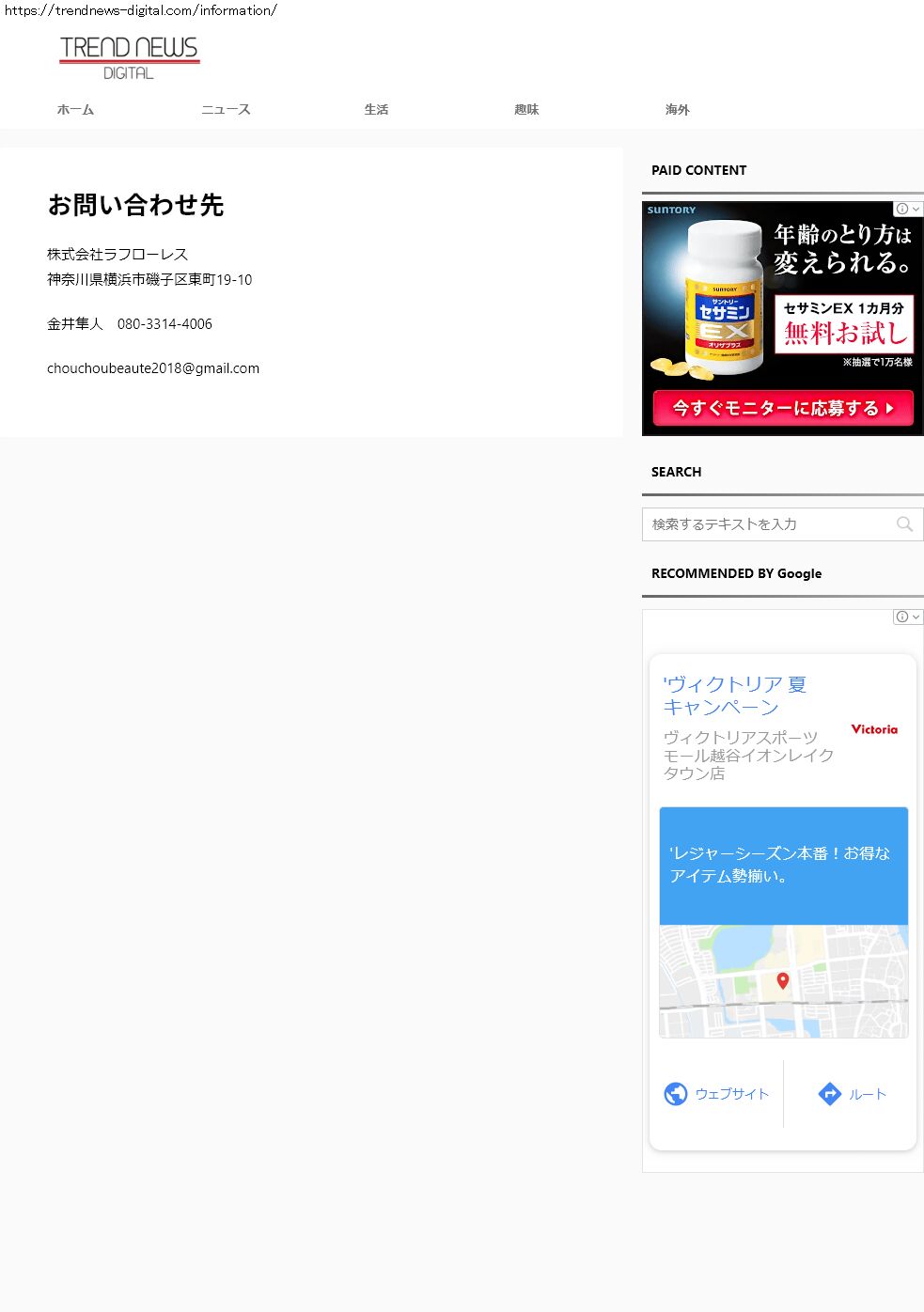
Task: Open ad info icon on Suntory banner
Action: coord(902,209)
